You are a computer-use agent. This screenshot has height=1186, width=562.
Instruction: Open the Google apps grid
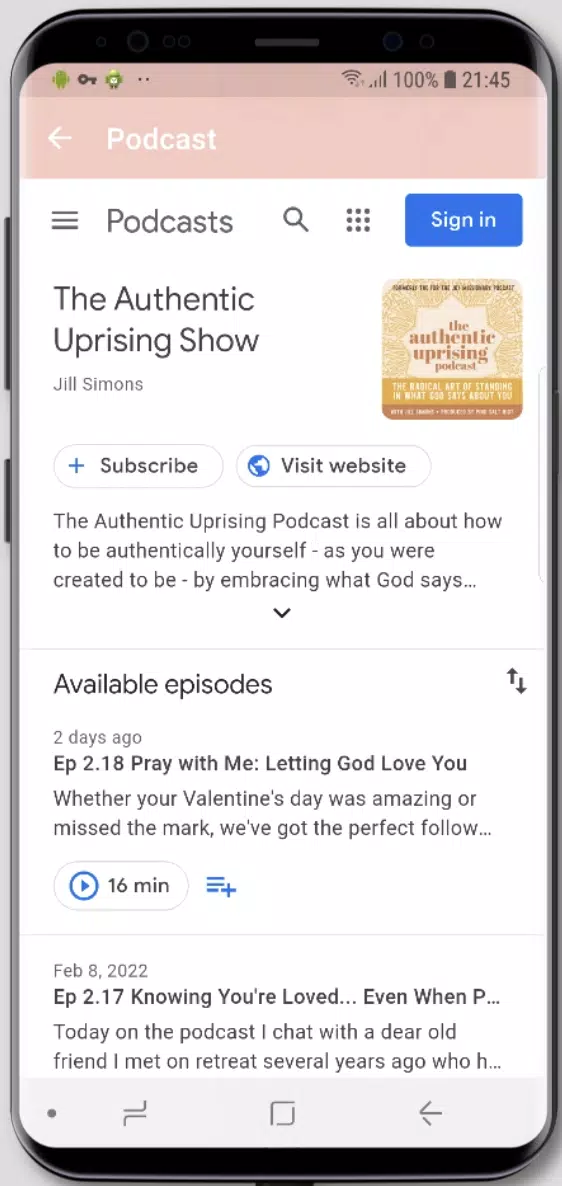(x=359, y=220)
